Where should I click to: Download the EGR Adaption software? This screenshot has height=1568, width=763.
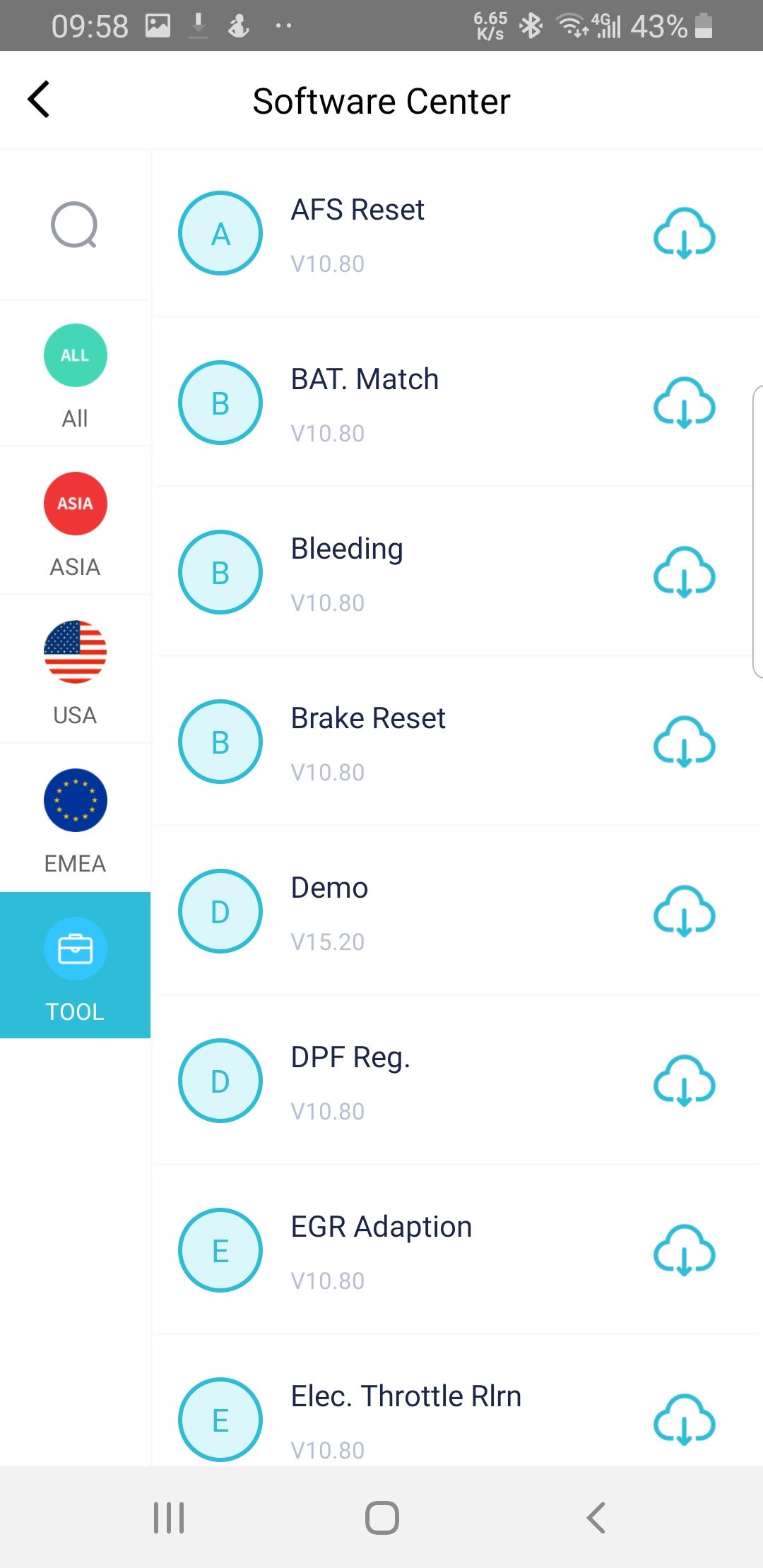pyautogui.click(x=684, y=1252)
